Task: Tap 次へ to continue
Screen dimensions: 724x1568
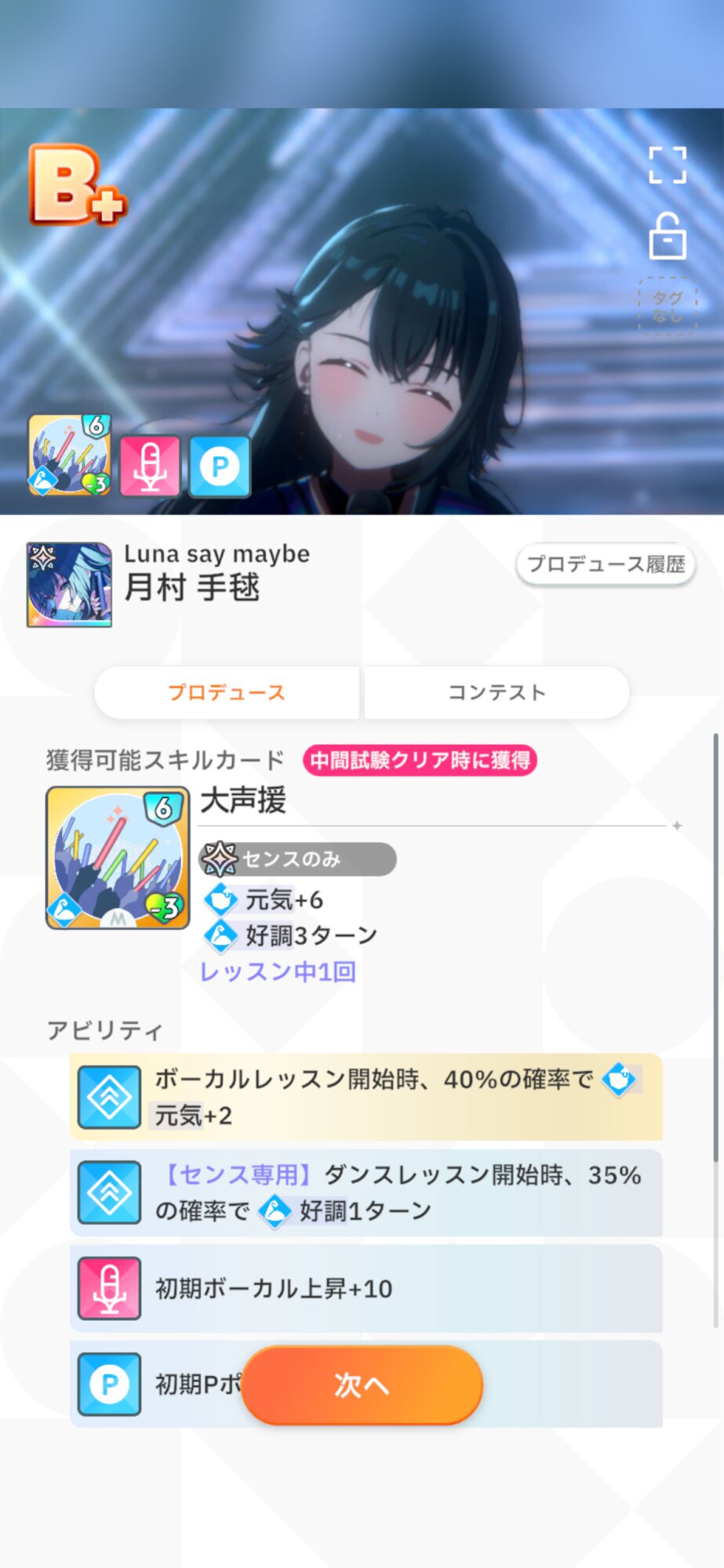Action: pyautogui.click(x=362, y=1385)
